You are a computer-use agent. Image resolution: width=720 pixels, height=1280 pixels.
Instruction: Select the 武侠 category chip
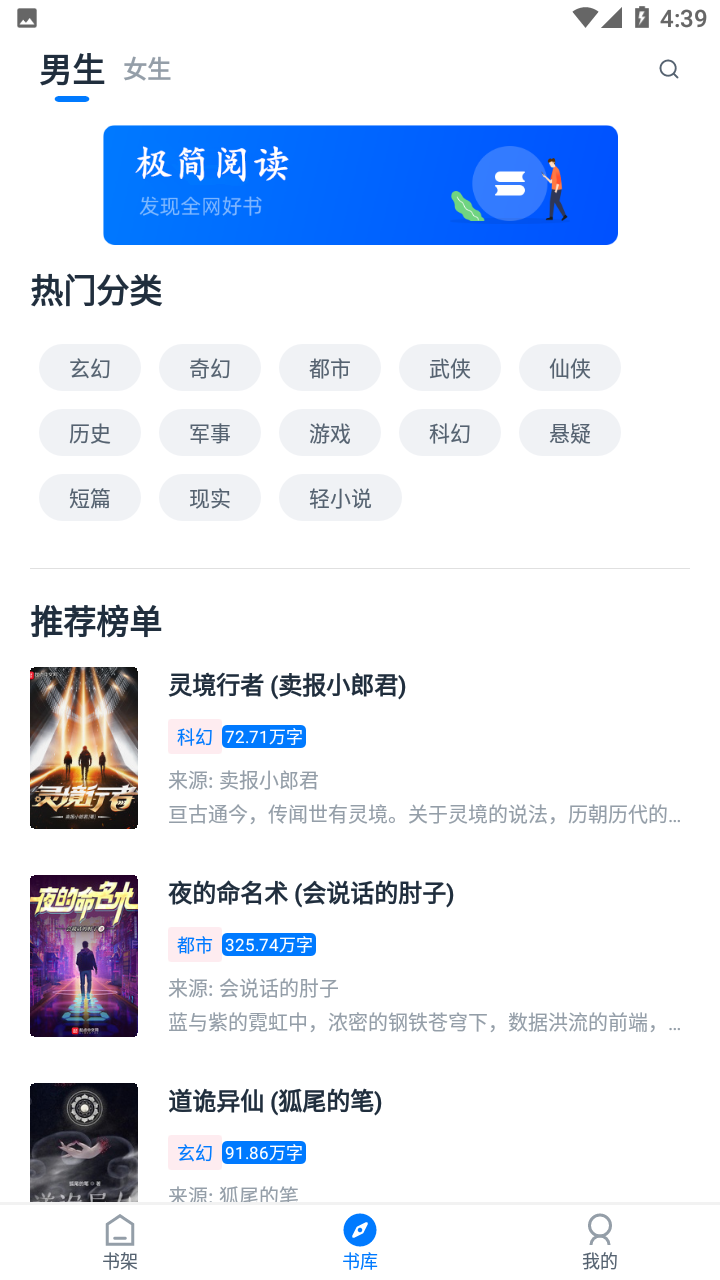point(449,367)
